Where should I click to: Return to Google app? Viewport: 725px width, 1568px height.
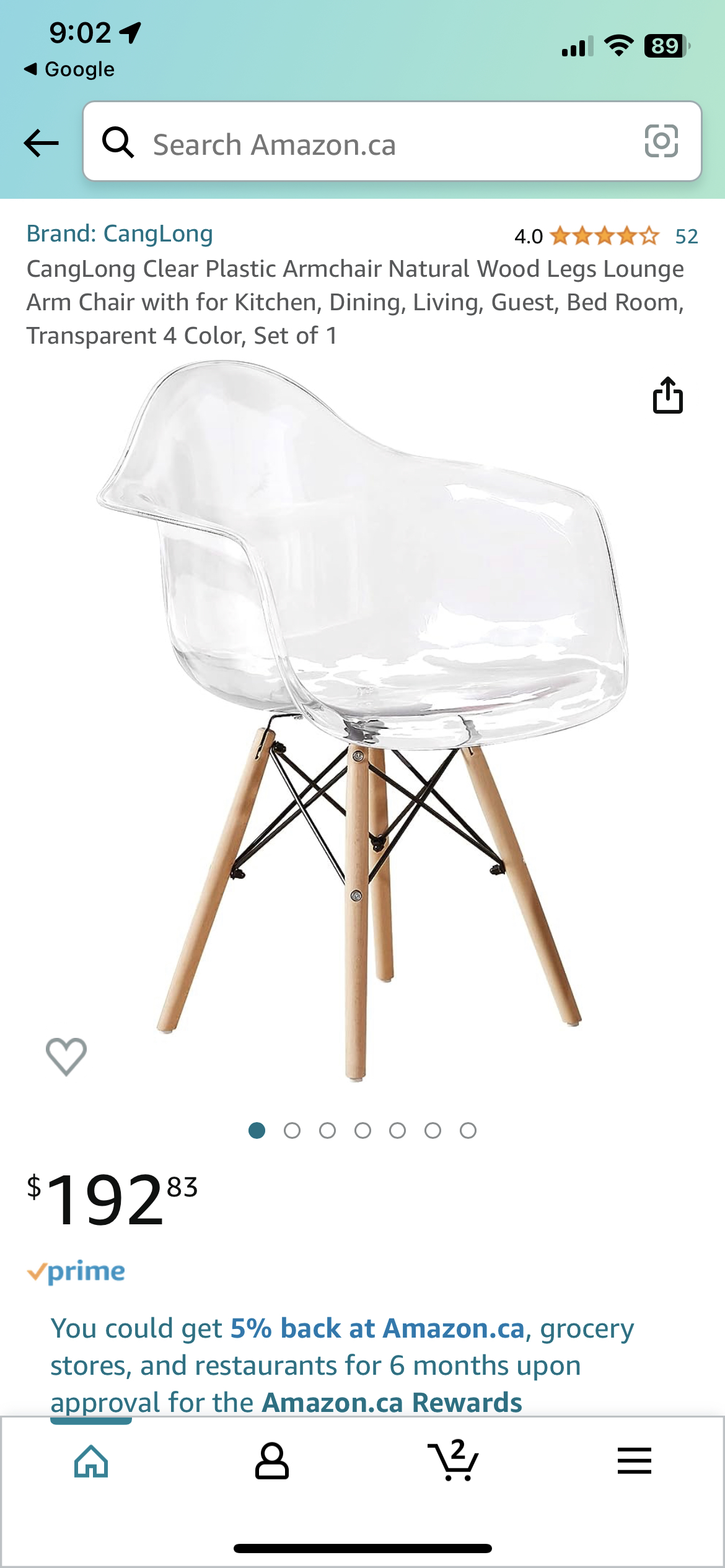coord(69,69)
